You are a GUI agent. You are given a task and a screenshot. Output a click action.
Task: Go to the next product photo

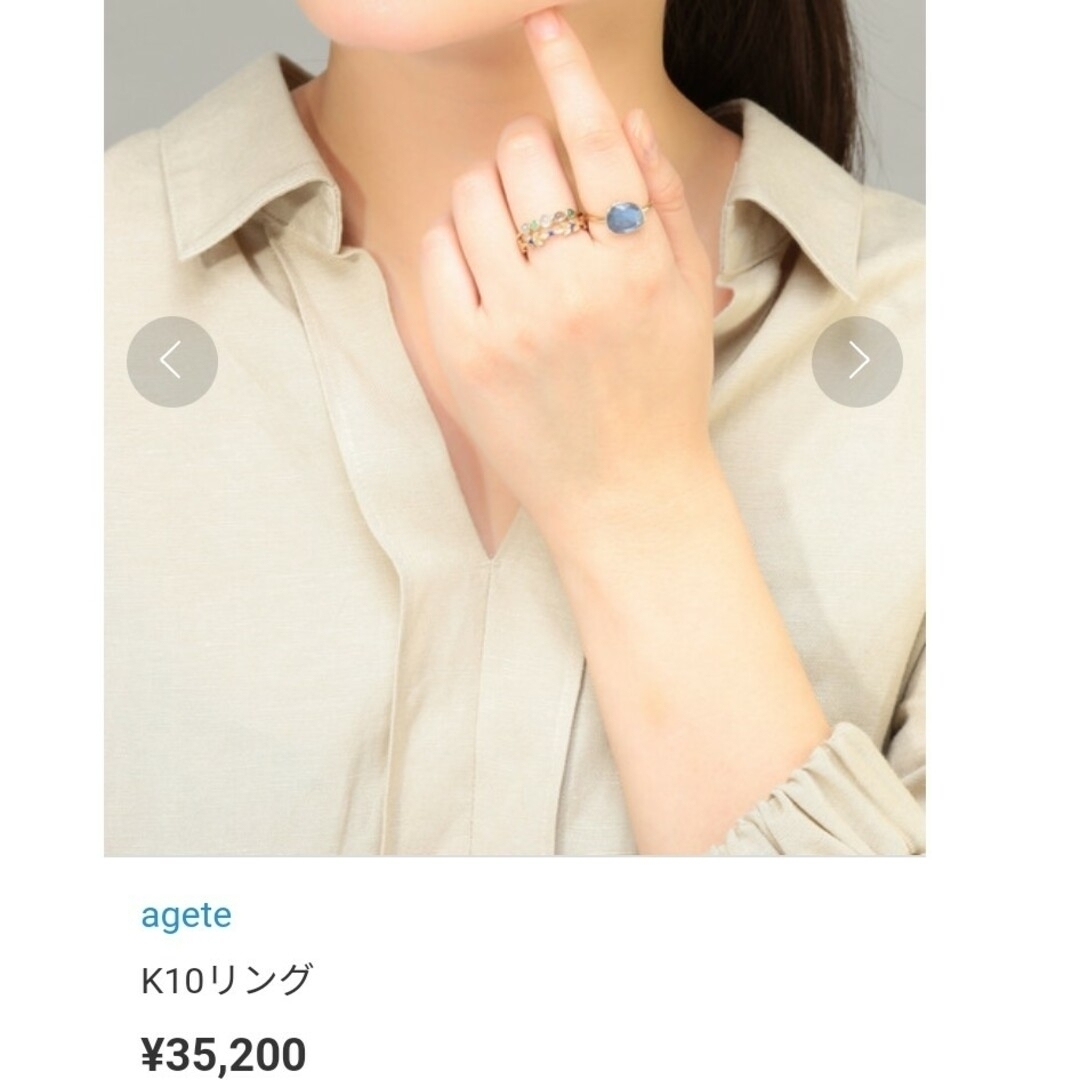(x=857, y=361)
